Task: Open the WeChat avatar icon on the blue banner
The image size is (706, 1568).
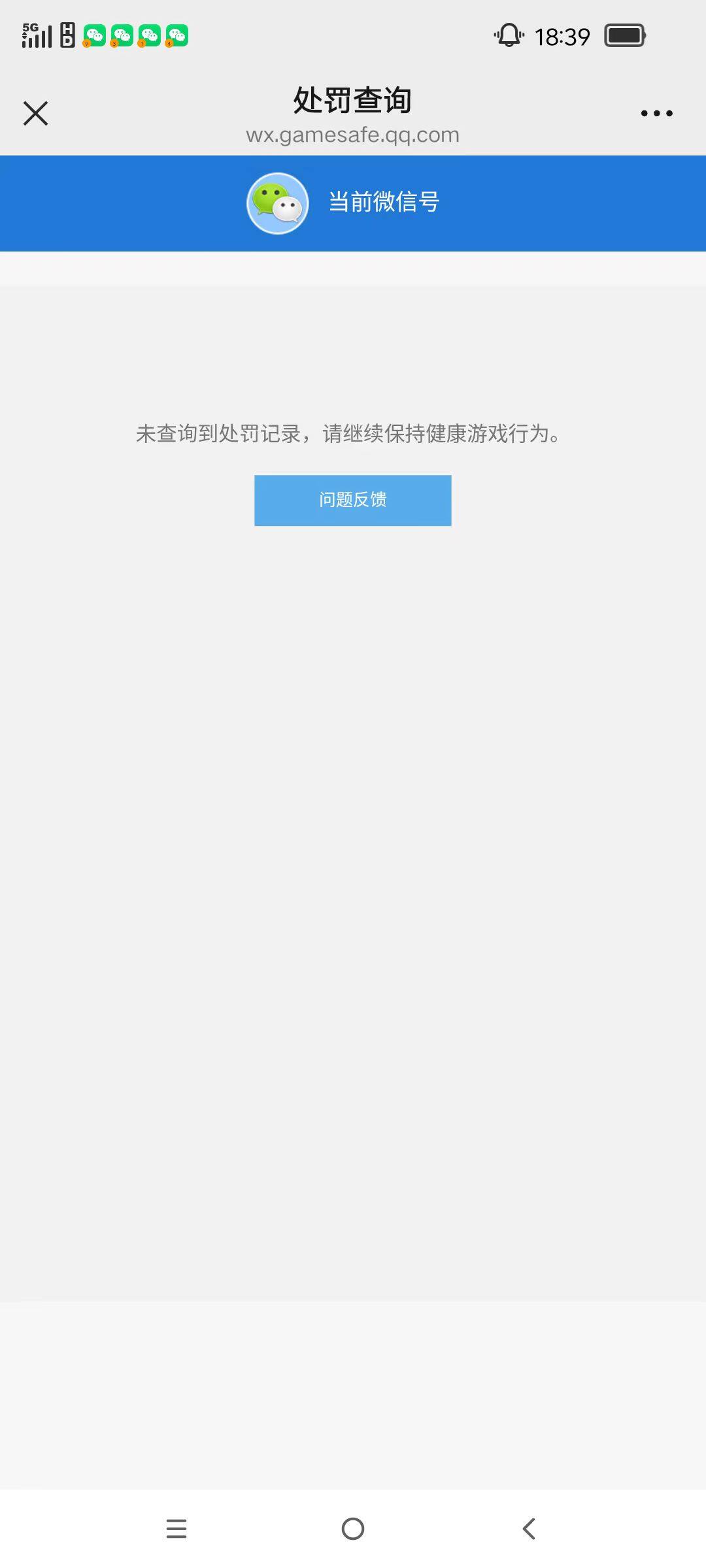Action: pyautogui.click(x=278, y=203)
